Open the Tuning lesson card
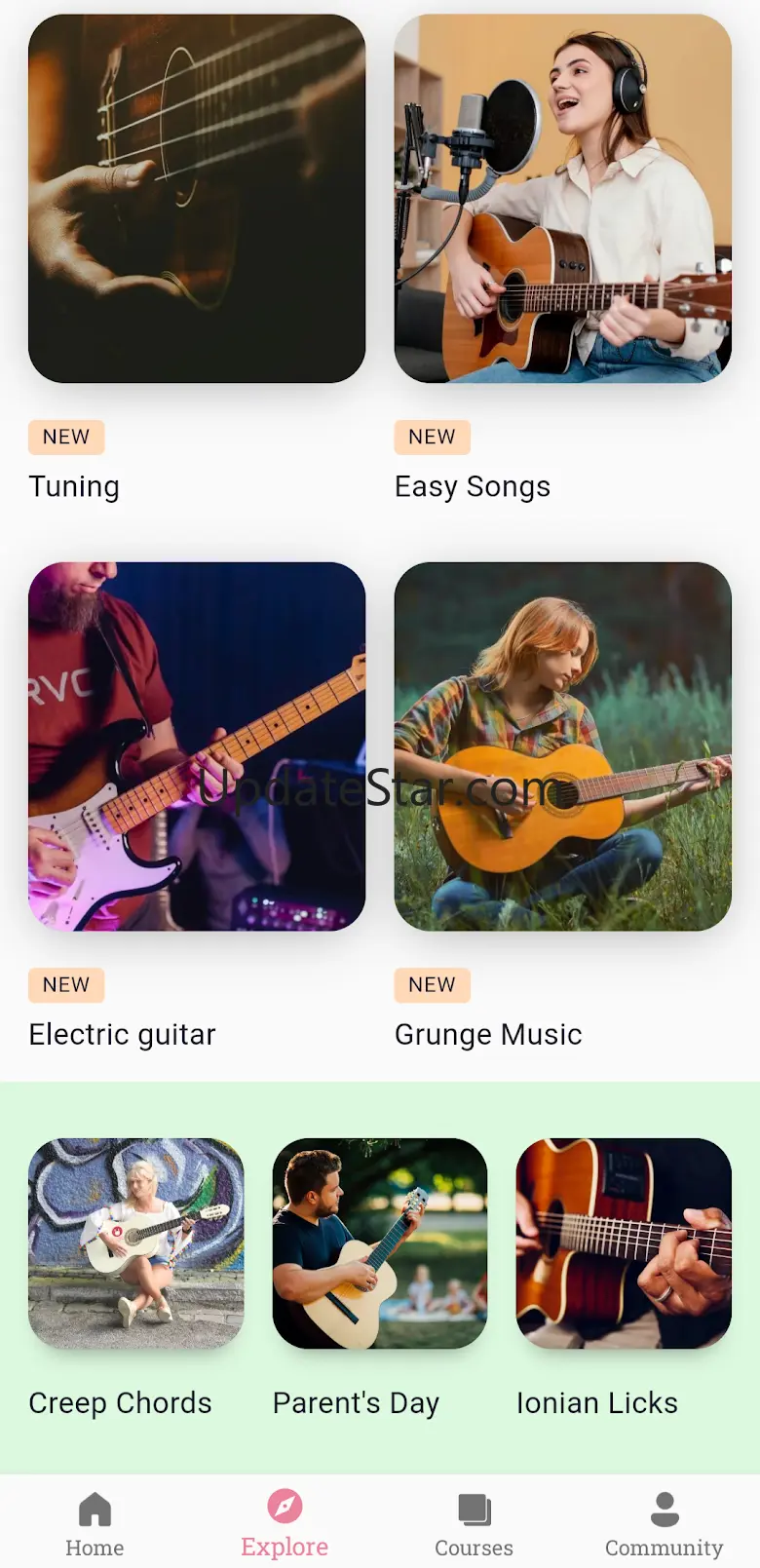This screenshot has height=1568, width=760. (197, 200)
